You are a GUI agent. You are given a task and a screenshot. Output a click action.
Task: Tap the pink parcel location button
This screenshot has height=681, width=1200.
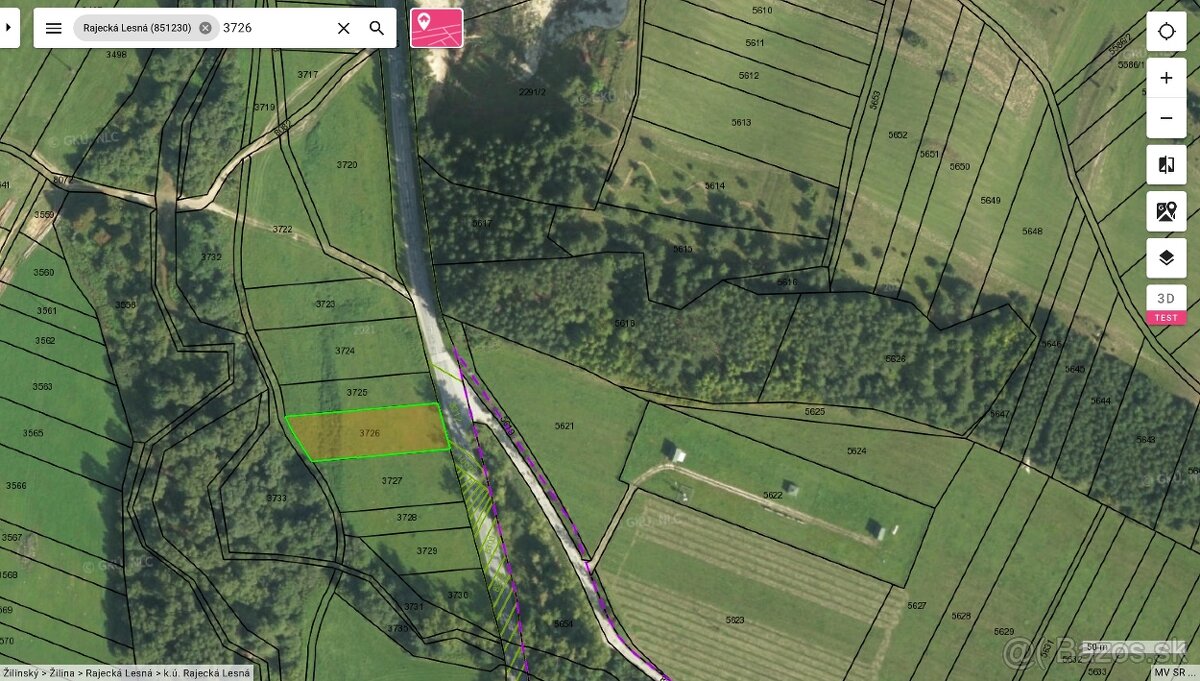click(436, 28)
